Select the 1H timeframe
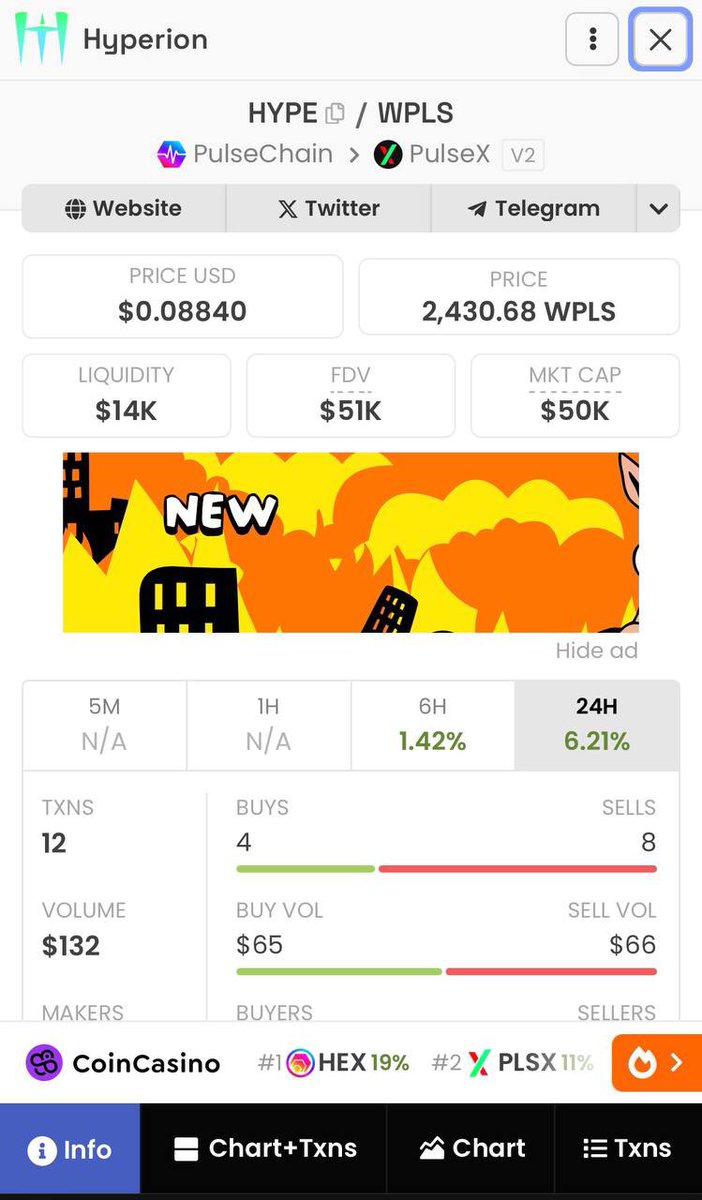Viewport: 702px width, 1200px height. coord(268,725)
